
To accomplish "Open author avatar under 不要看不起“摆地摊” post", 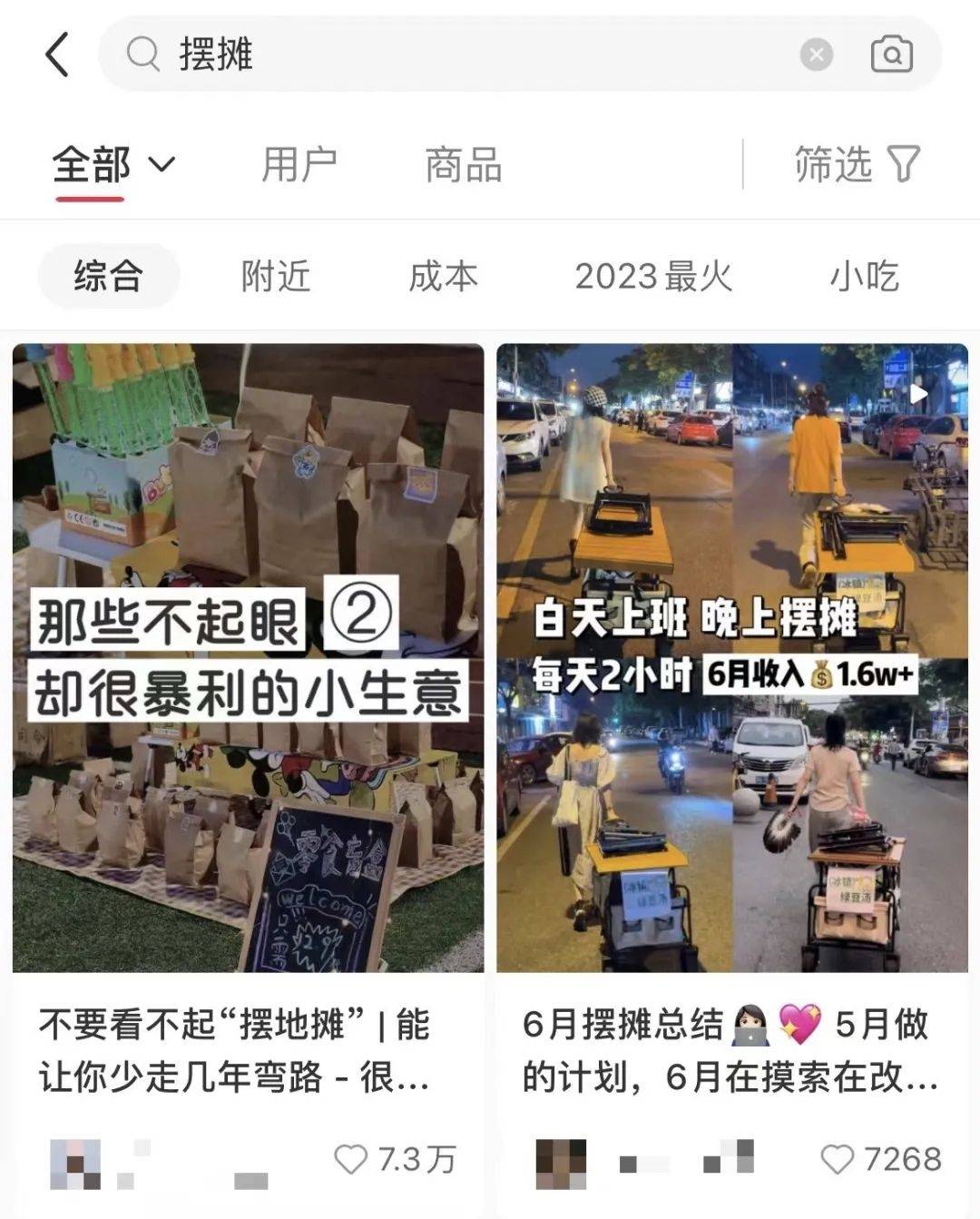I will (x=75, y=1162).
